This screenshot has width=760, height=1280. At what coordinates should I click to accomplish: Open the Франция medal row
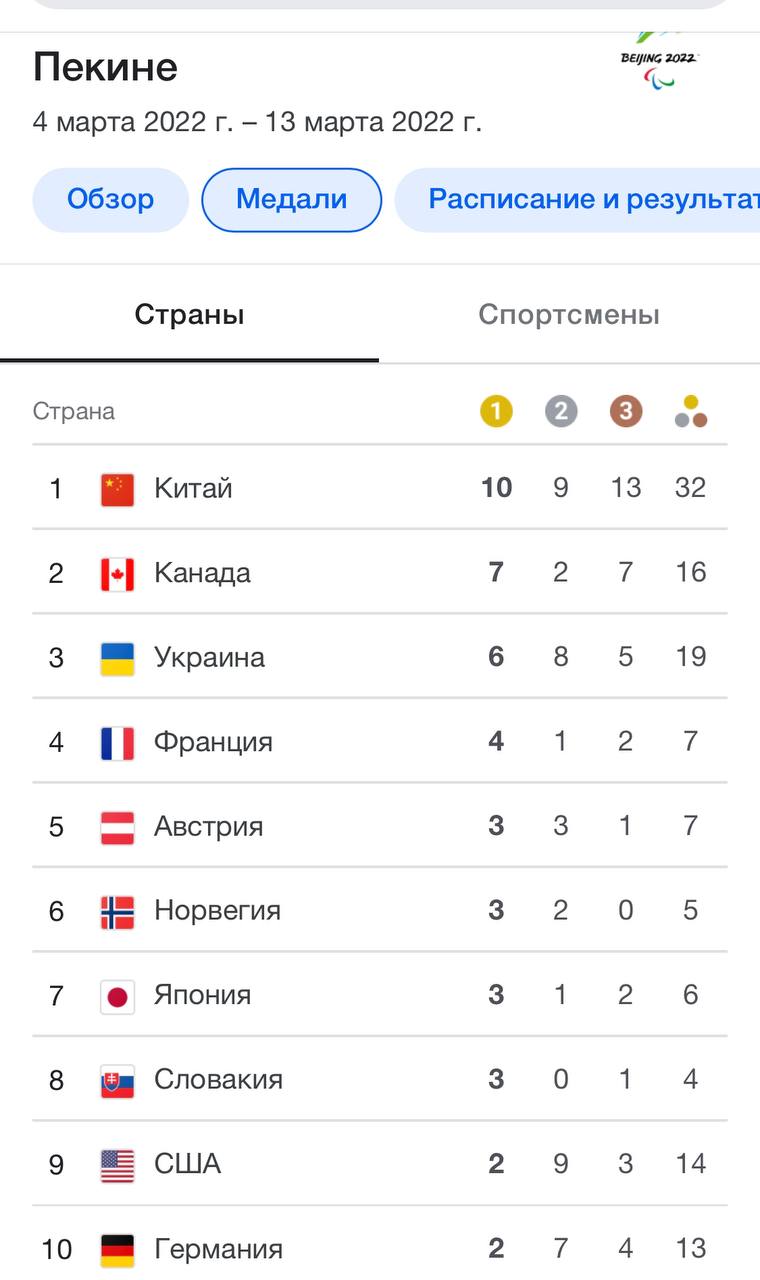tap(380, 742)
